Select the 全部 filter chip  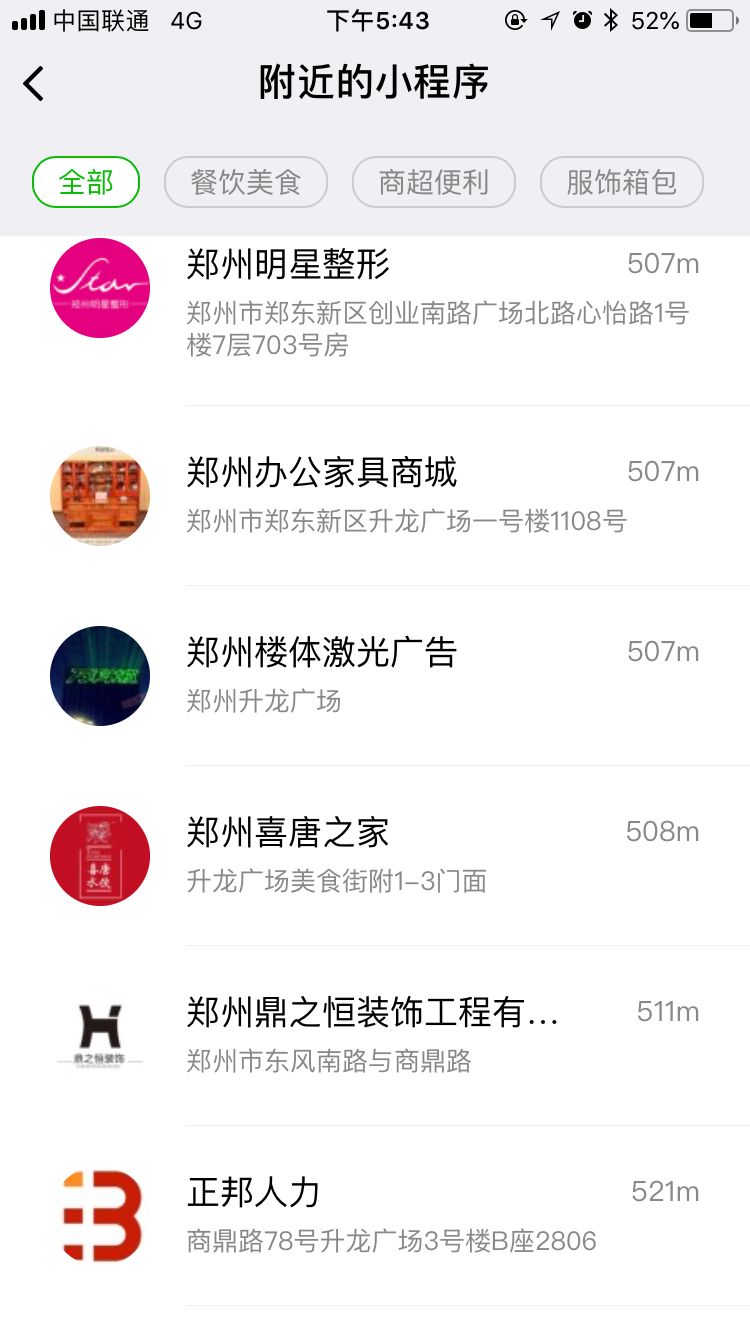pyautogui.click(x=86, y=182)
